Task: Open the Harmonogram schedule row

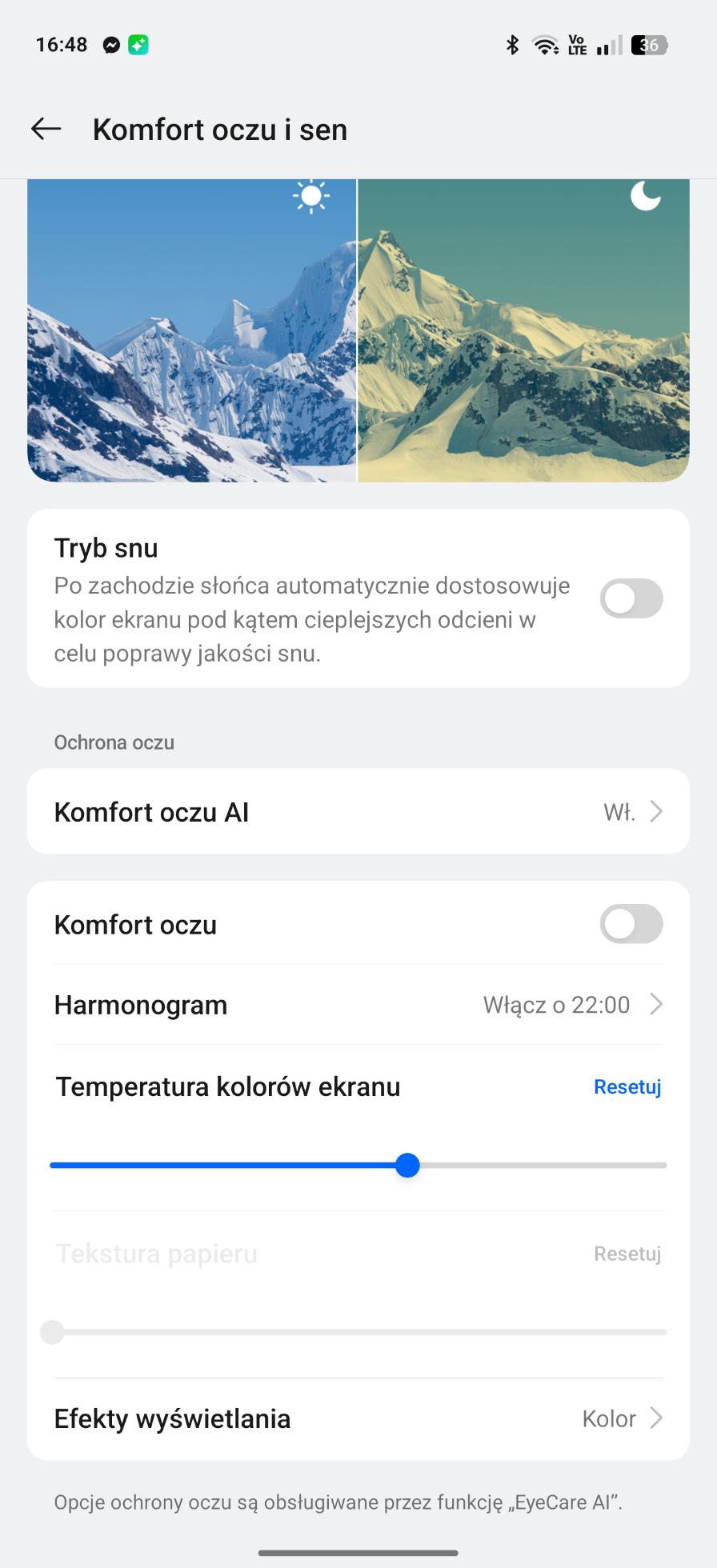Action: [358, 1005]
